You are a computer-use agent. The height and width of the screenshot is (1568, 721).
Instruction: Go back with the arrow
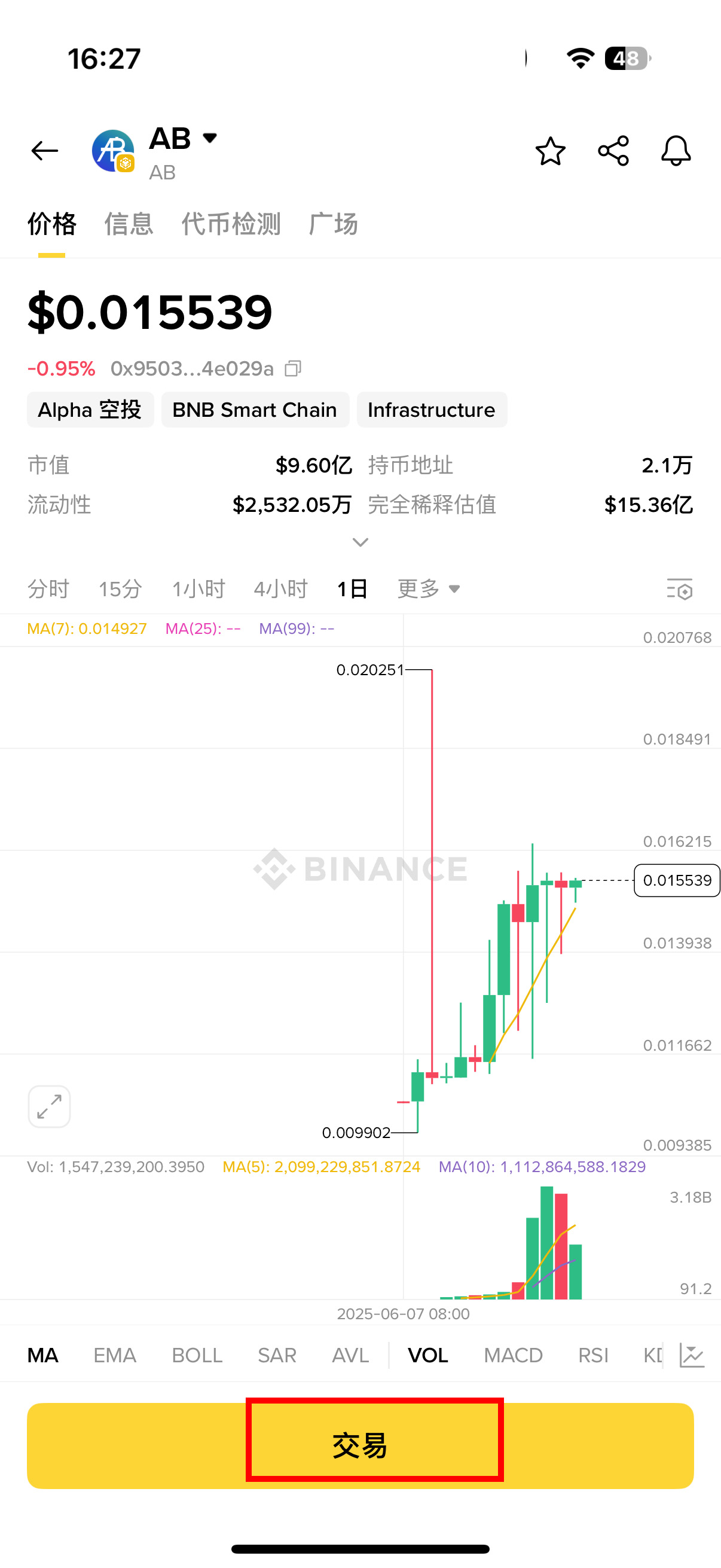pos(44,150)
